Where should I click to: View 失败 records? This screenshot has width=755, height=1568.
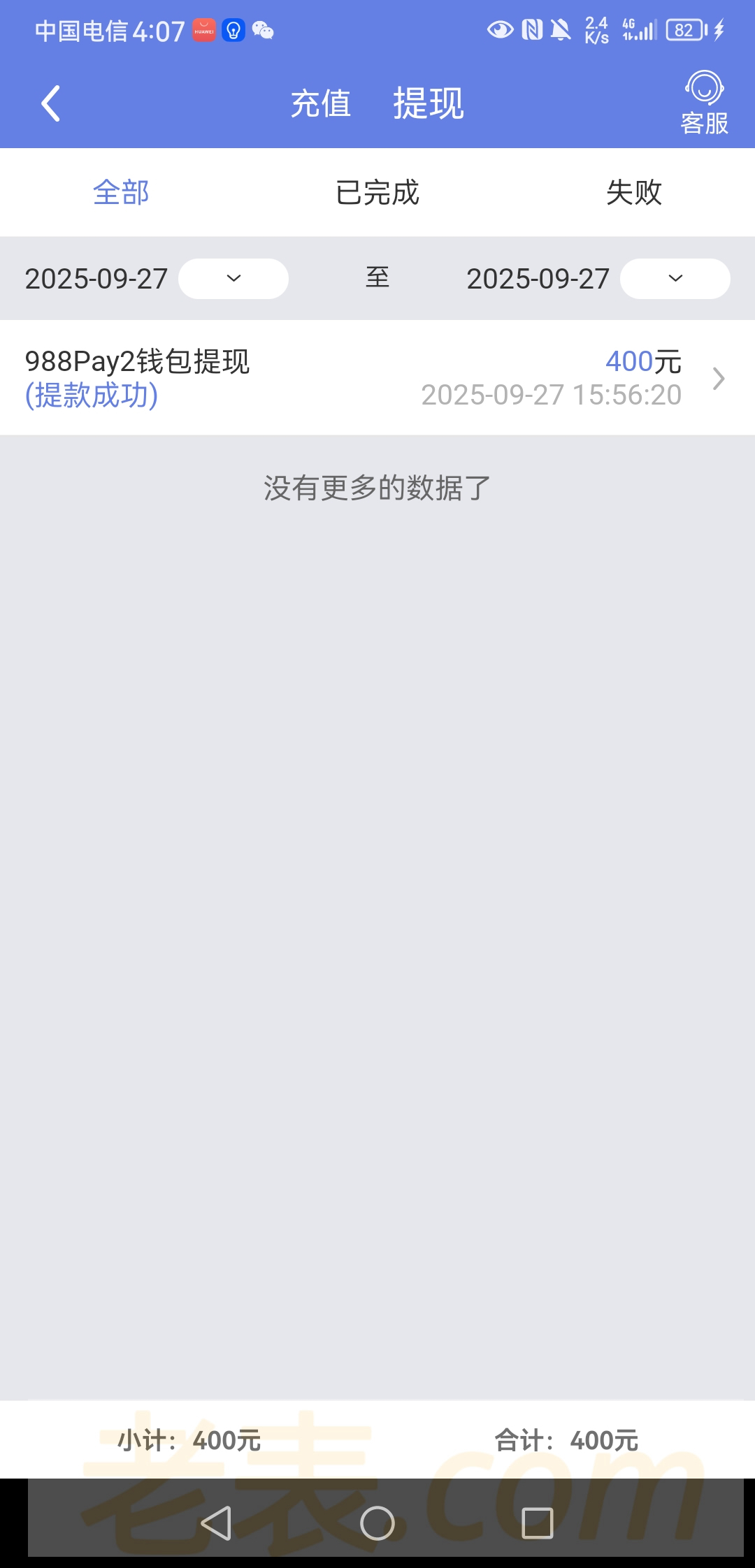(x=633, y=192)
